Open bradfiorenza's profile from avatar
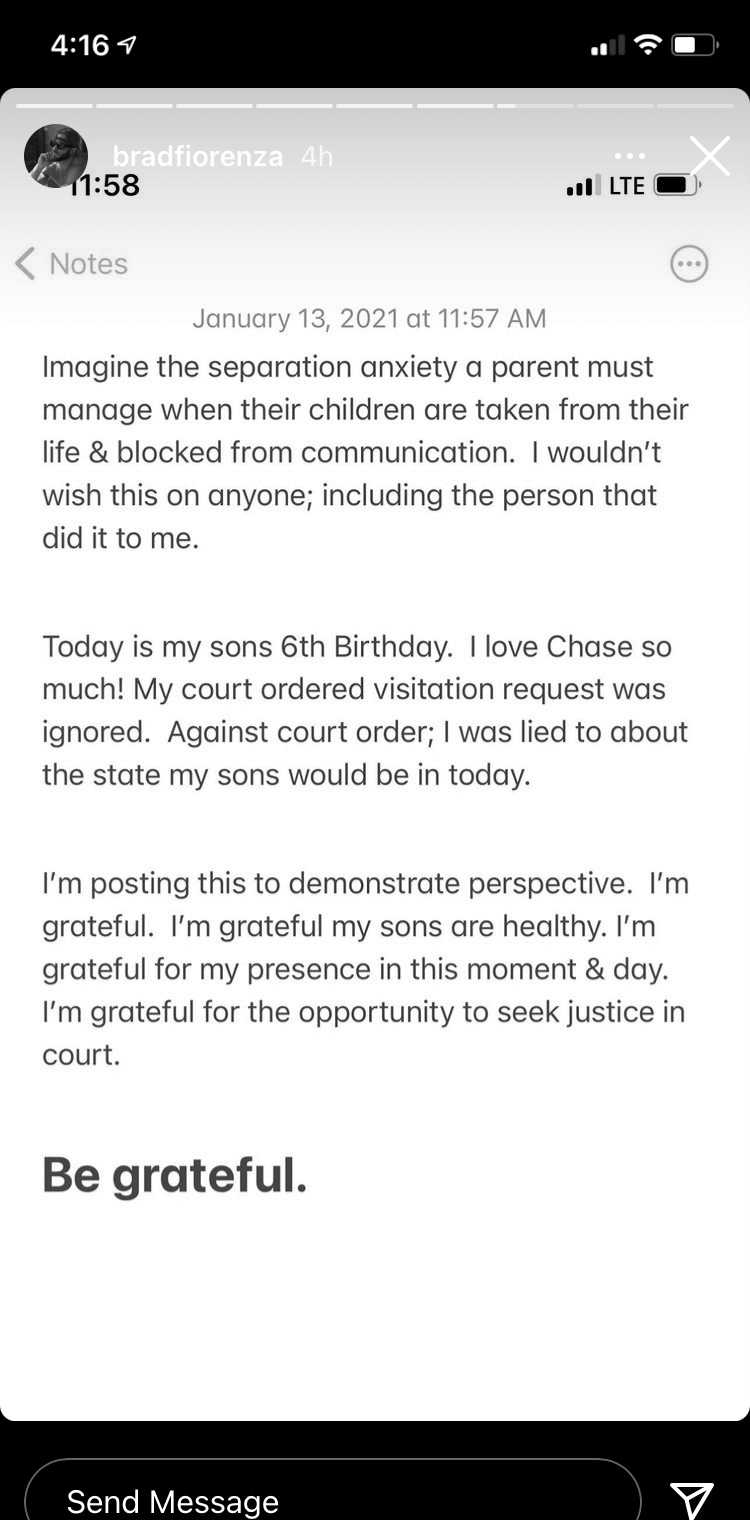 point(56,156)
